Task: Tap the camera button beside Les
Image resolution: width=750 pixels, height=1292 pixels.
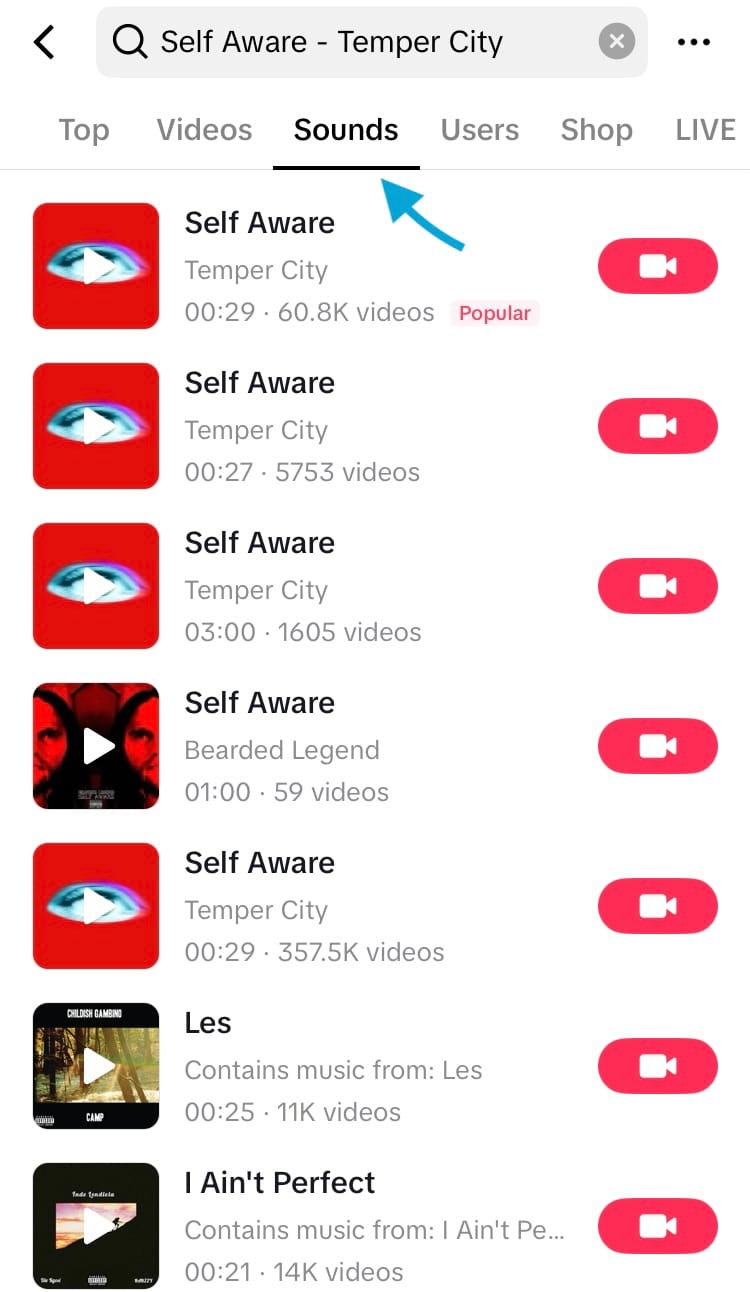Action: (658, 1066)
